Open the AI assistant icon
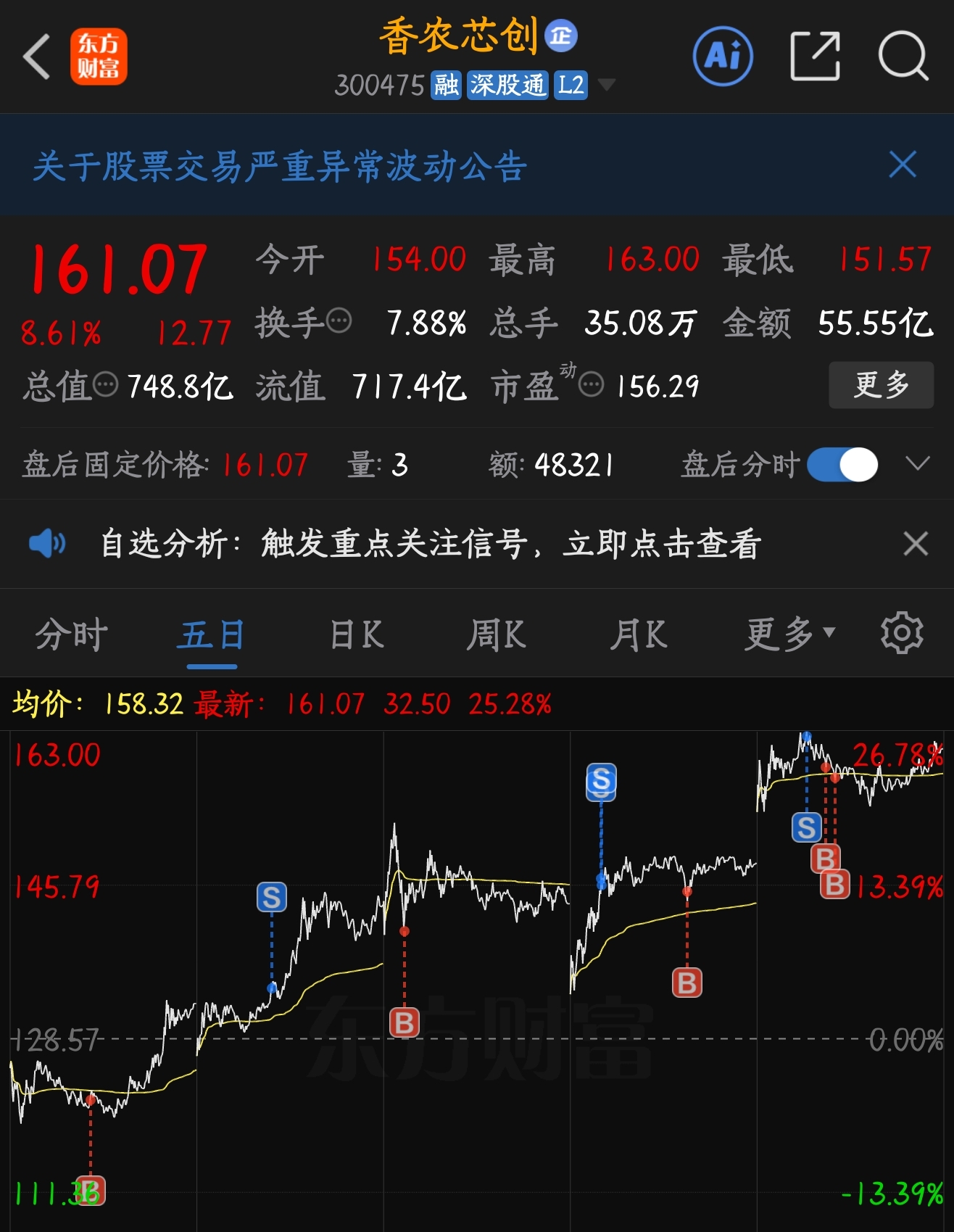954x1232 pixels. tap(723, 57)
